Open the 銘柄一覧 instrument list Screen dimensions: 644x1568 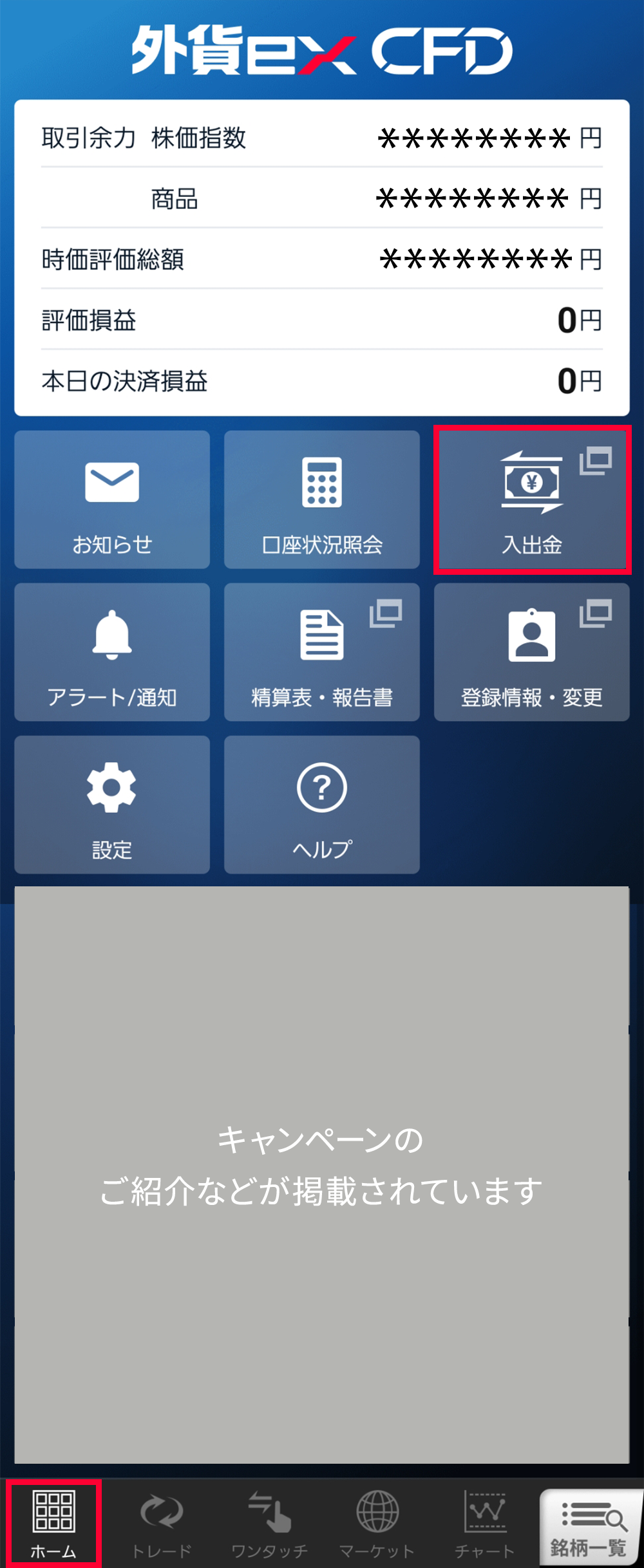(x=589, y=1523)
